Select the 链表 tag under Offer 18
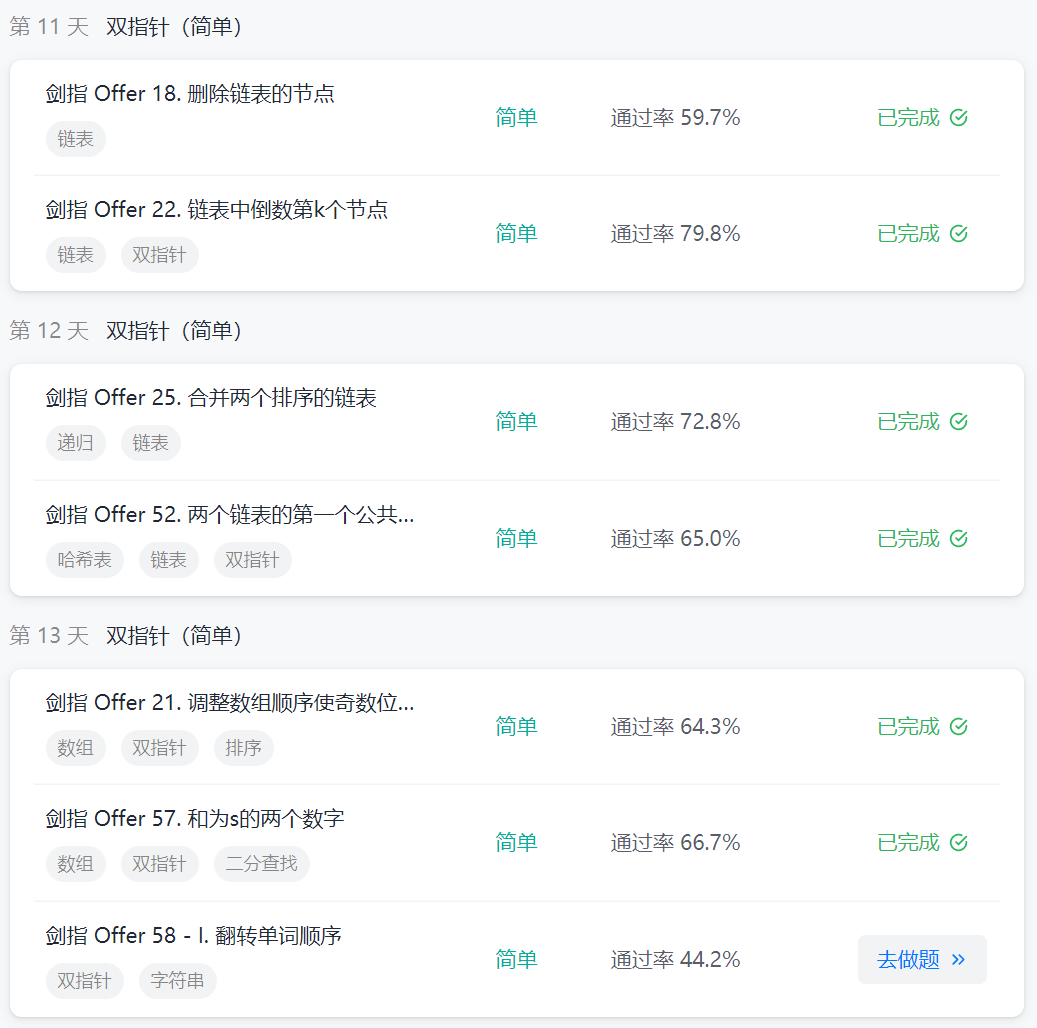Screen dimensions: 1037x1028 tap(76, 139)
